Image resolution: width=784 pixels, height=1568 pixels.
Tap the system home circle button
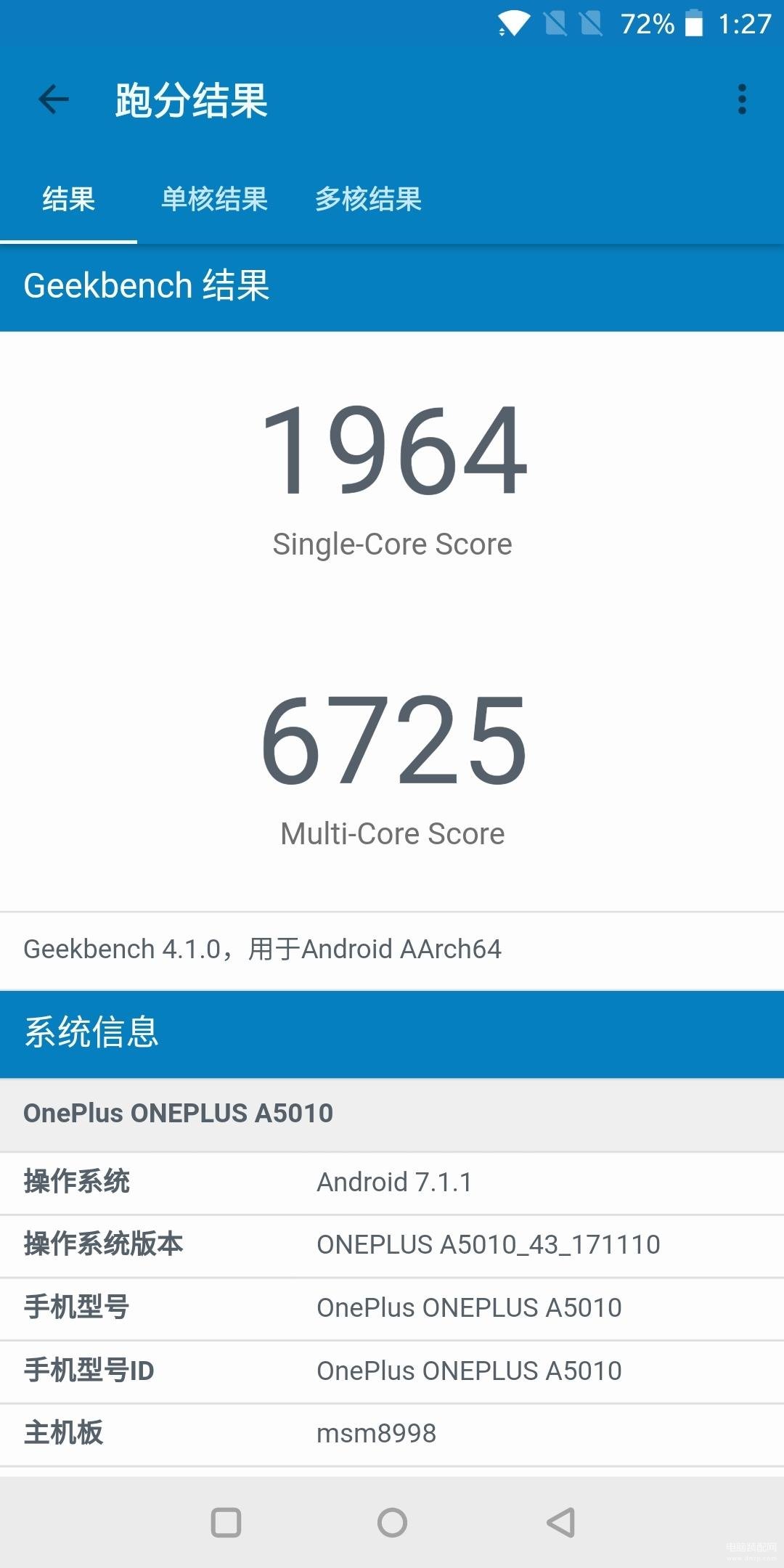pos(392,1522)
